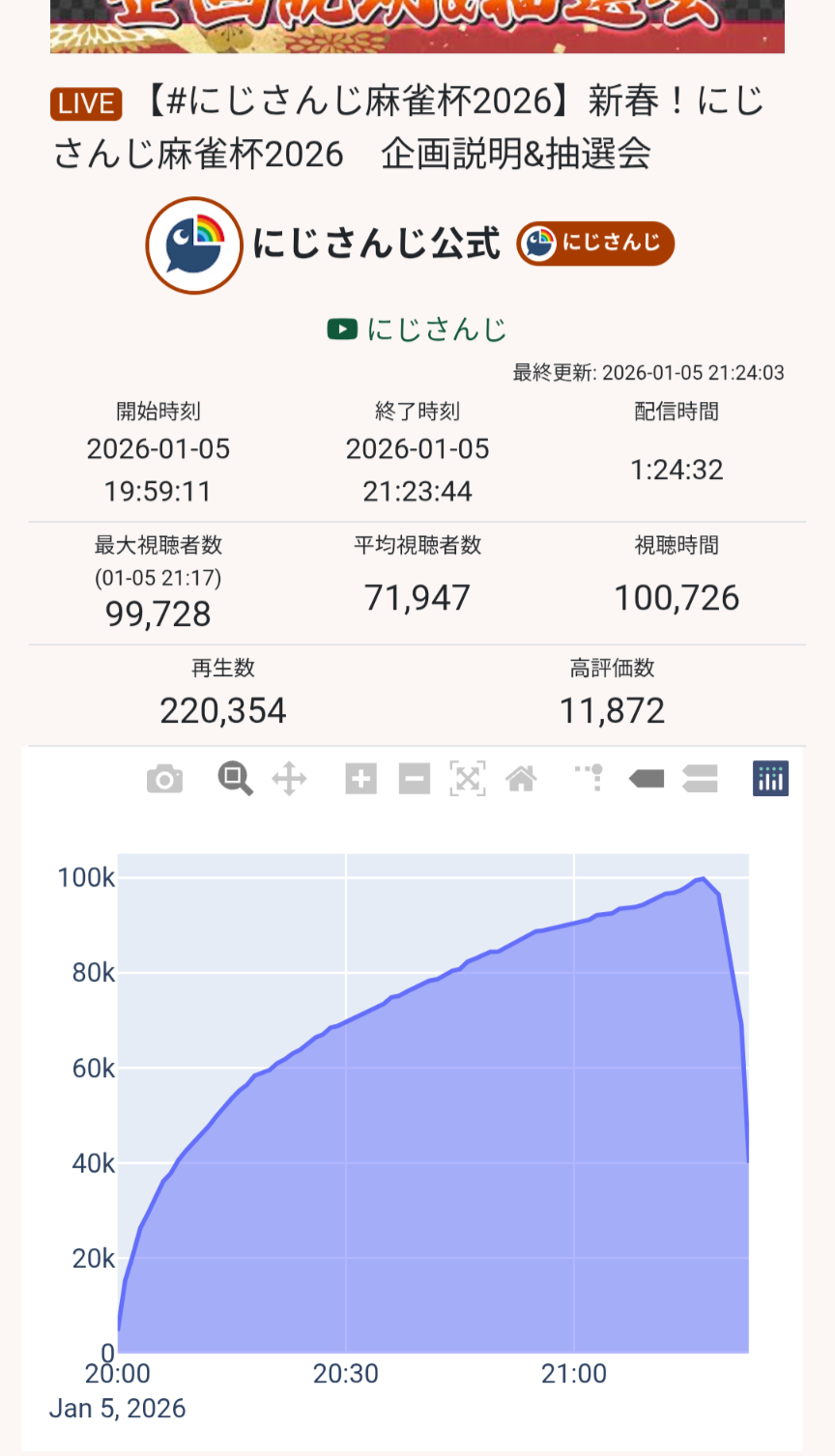Zoom out with the minus button
The image size is (835, 1456).
pyautogui.click(x=415, y=779)
